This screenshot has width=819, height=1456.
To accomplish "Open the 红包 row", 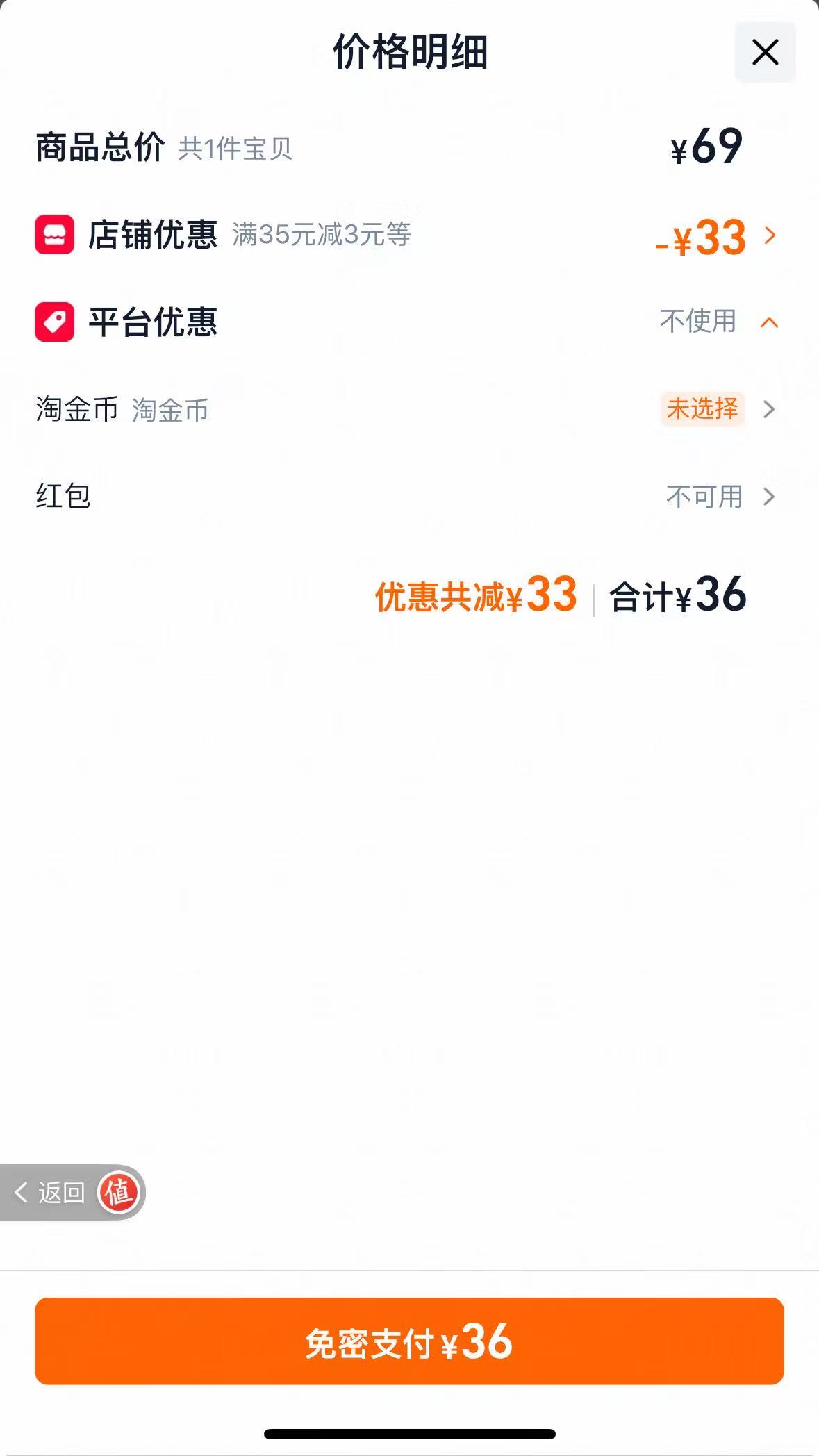I will click(409, 496).
